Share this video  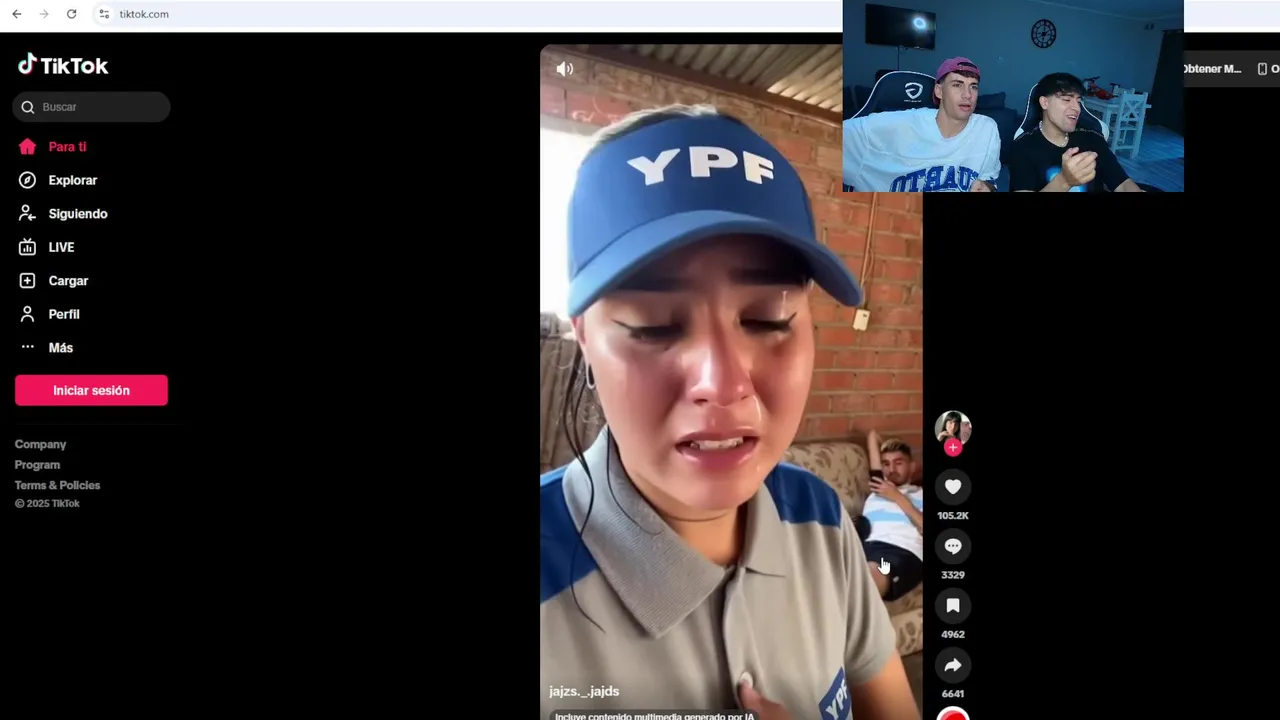pyautogui.click(x=953, y=665)
